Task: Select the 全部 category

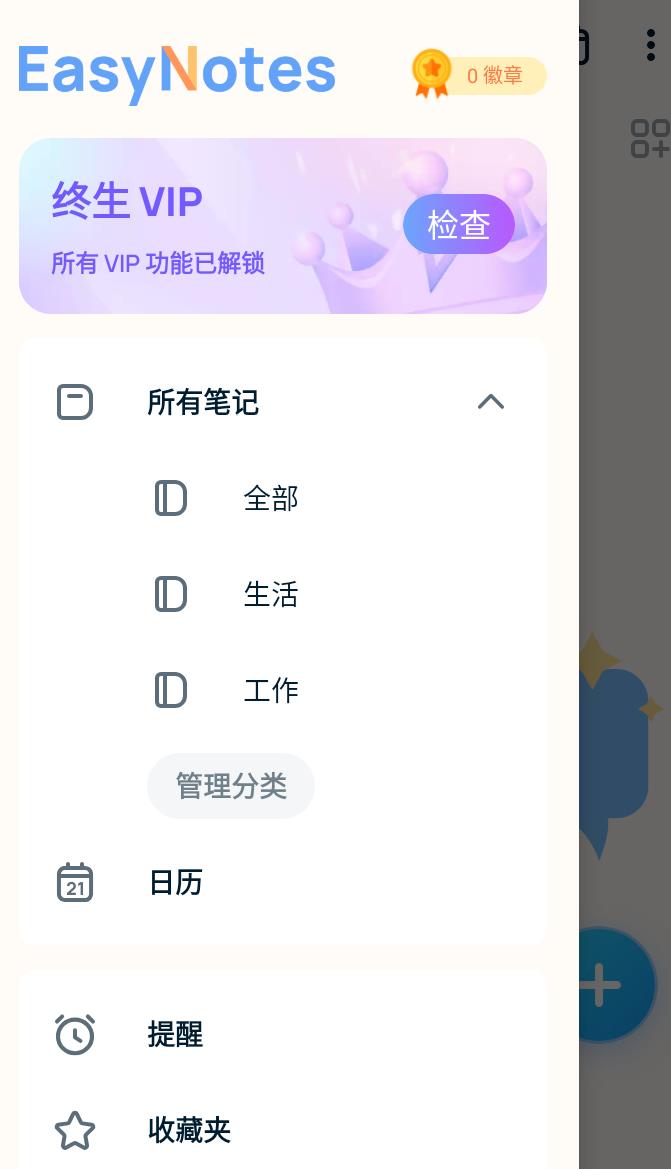Action: (270, 498)
